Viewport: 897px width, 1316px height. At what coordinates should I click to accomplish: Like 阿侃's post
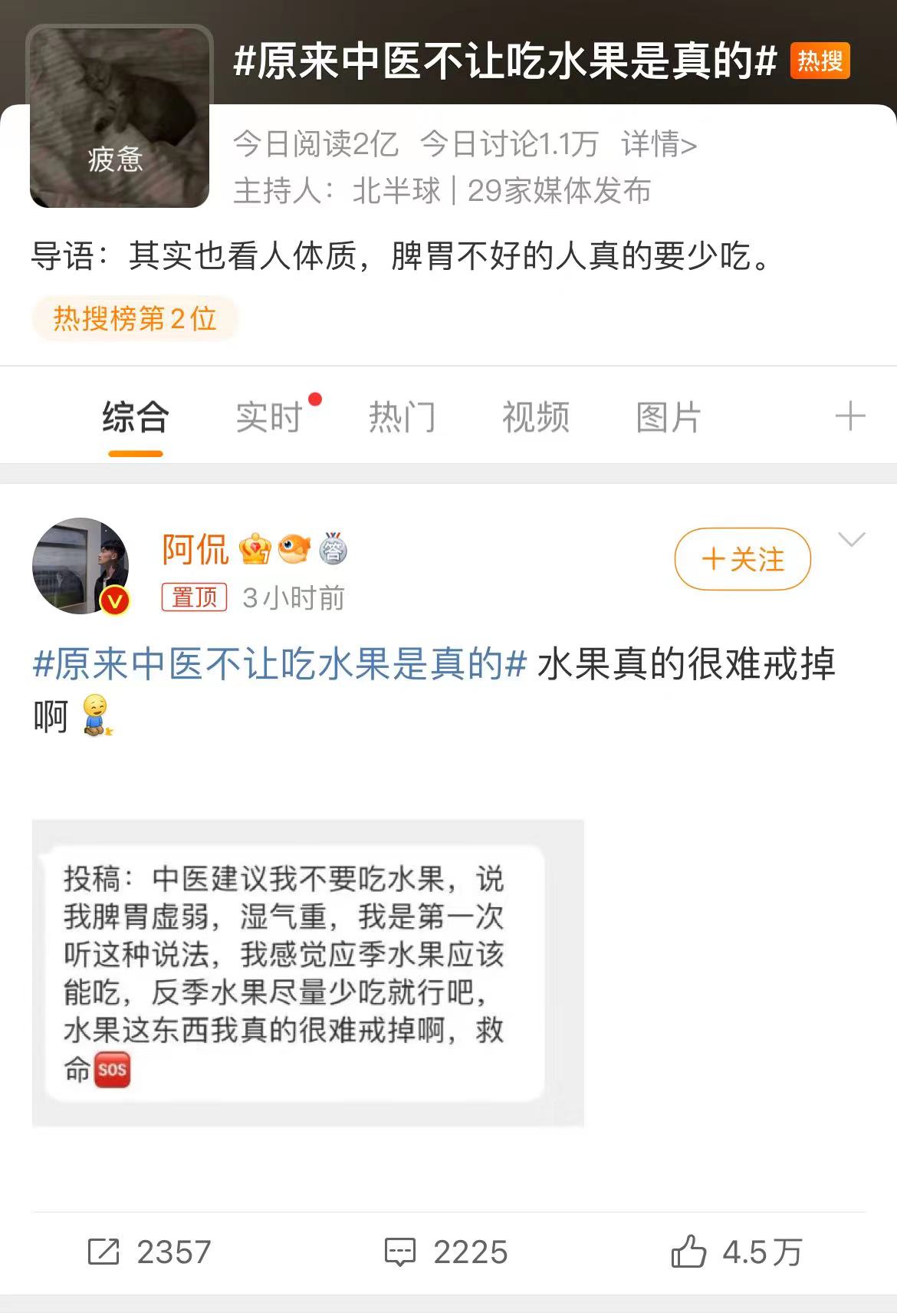[736, 1252]
